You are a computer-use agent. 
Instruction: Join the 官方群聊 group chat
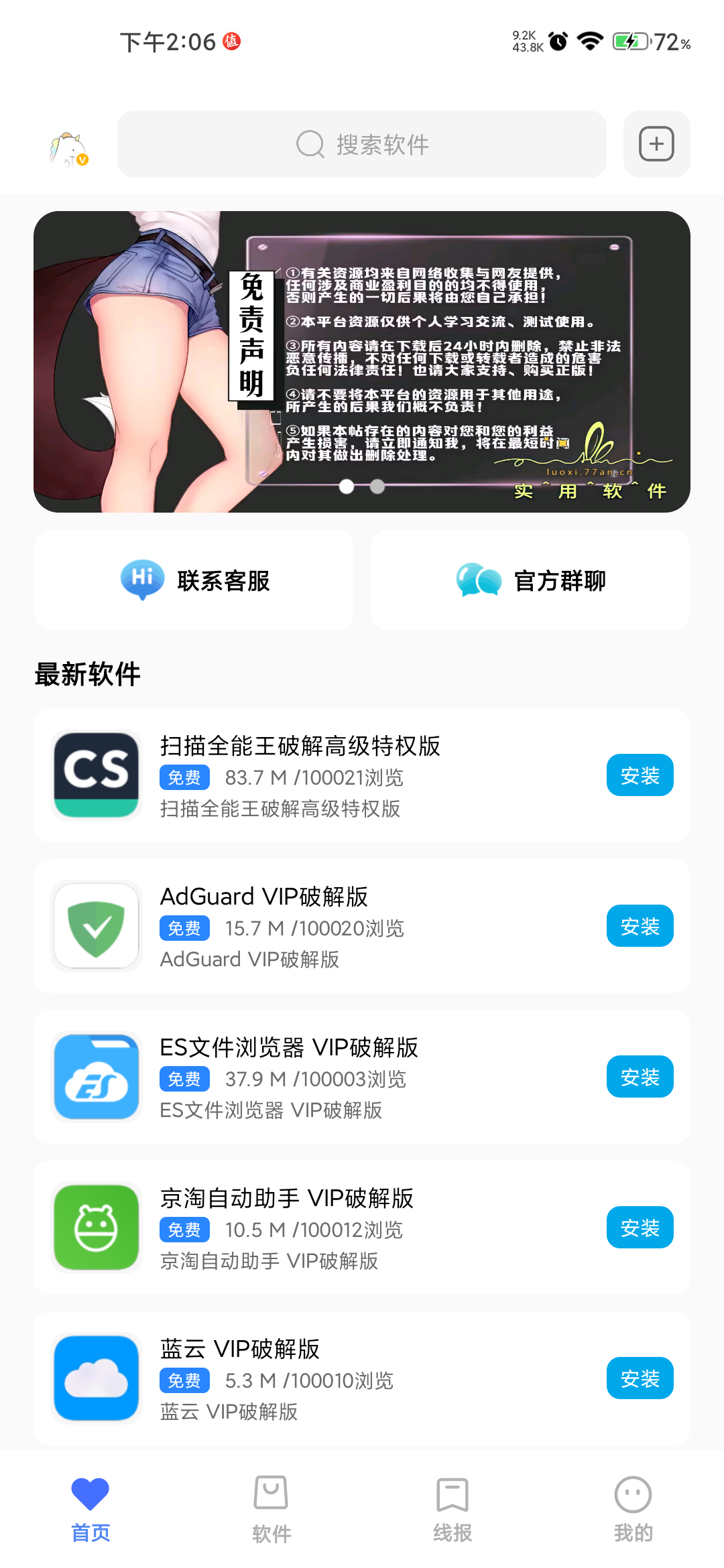point(530,580)
